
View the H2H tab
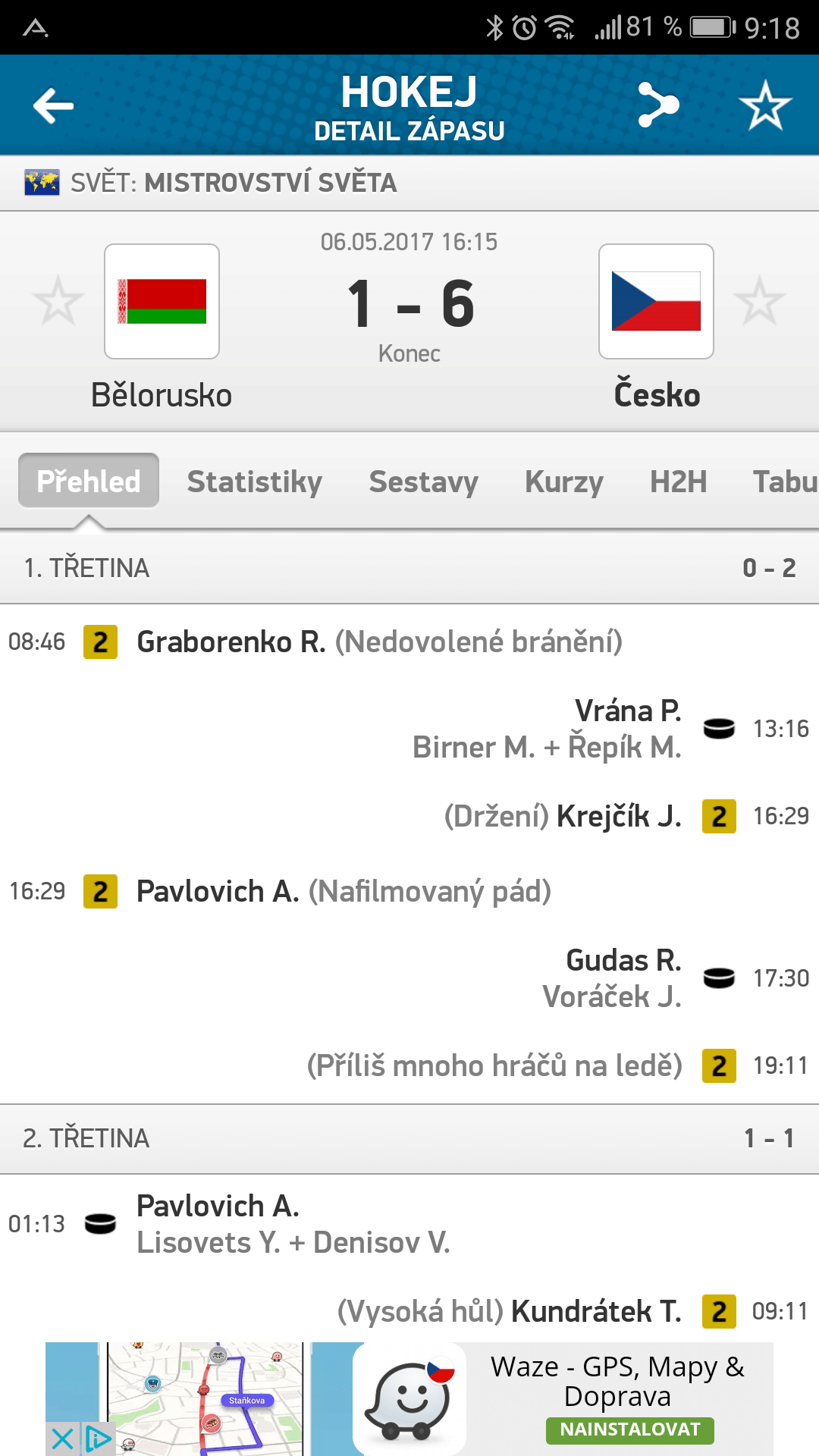pos(679,482)
